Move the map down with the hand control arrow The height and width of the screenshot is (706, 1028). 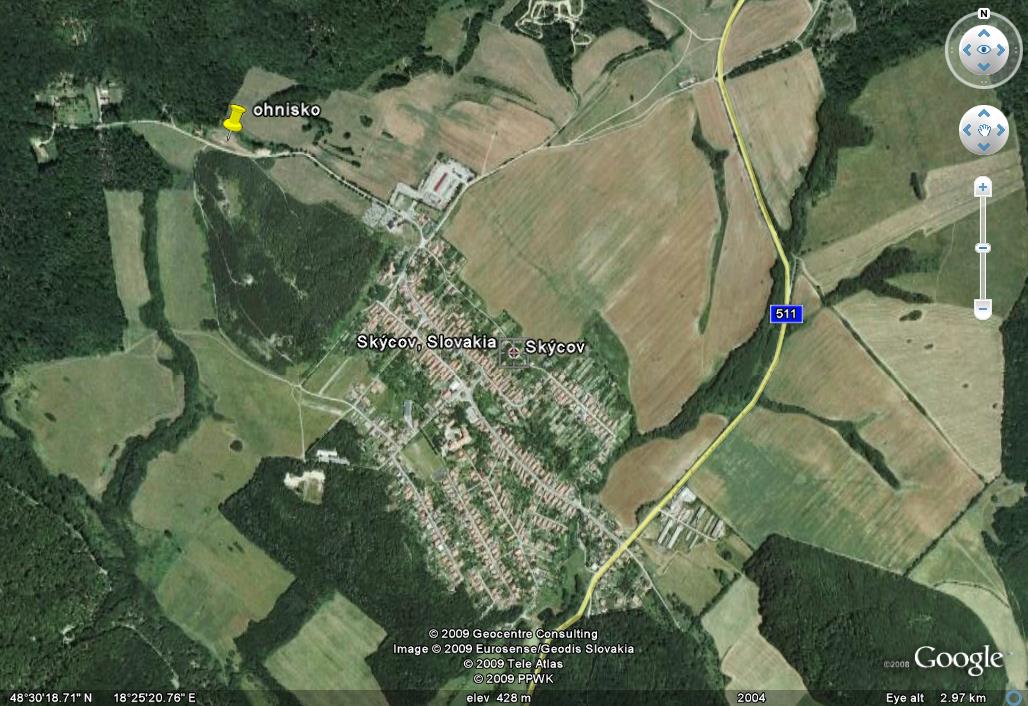984,147
